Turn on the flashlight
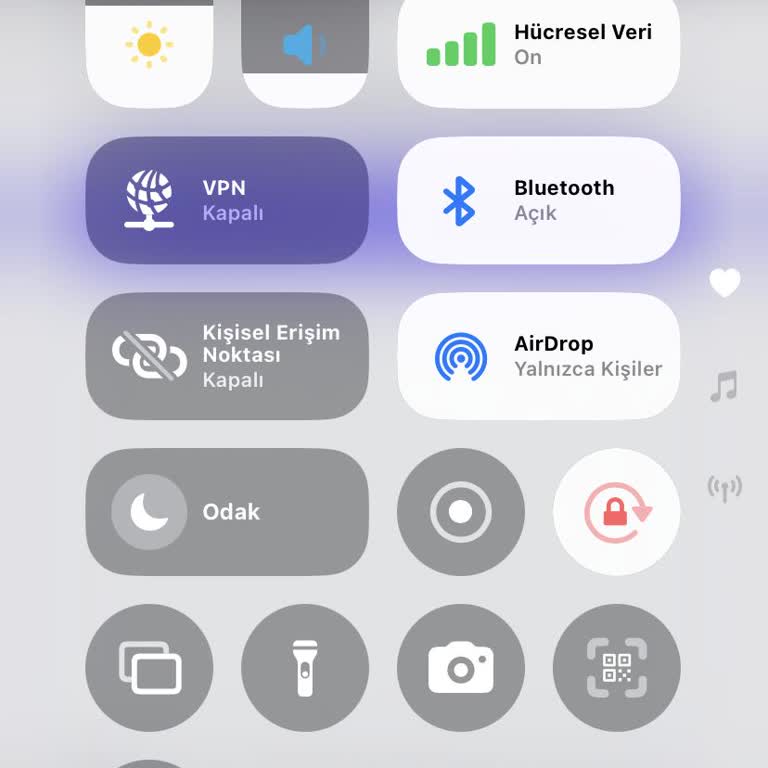Screen dimensions: 768x768 click(305, 668)
